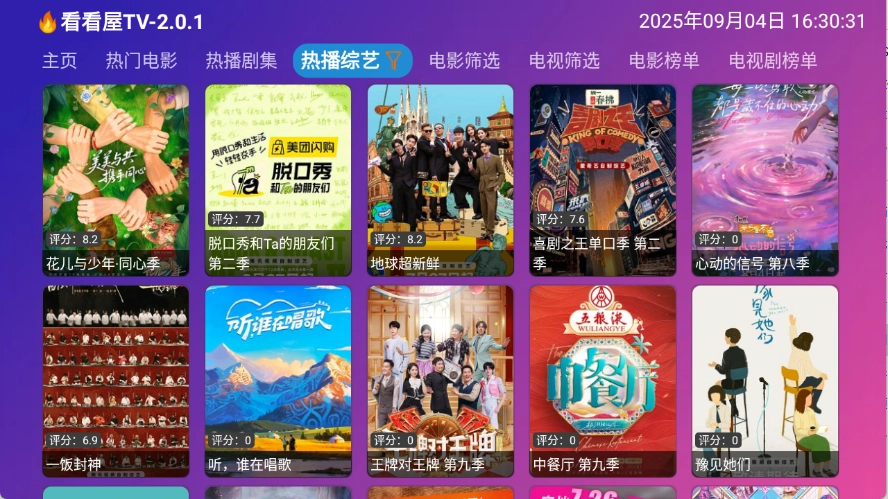Open the 中餐厅 第九季 card
The width and height of the screenshot is (888, 499).
(x=602, y=381)
